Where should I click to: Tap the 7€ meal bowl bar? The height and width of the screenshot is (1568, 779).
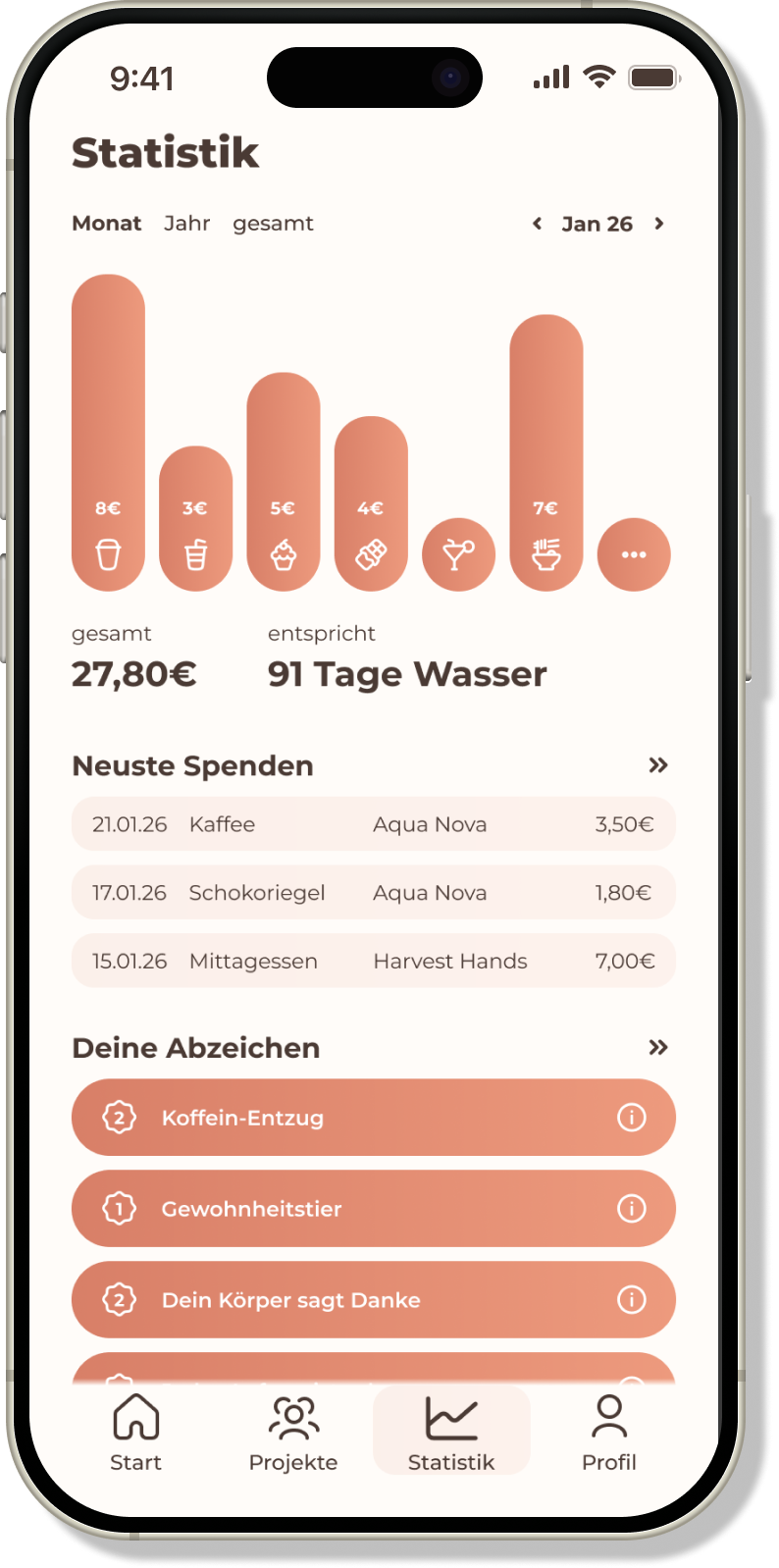(x=546, y=453)
